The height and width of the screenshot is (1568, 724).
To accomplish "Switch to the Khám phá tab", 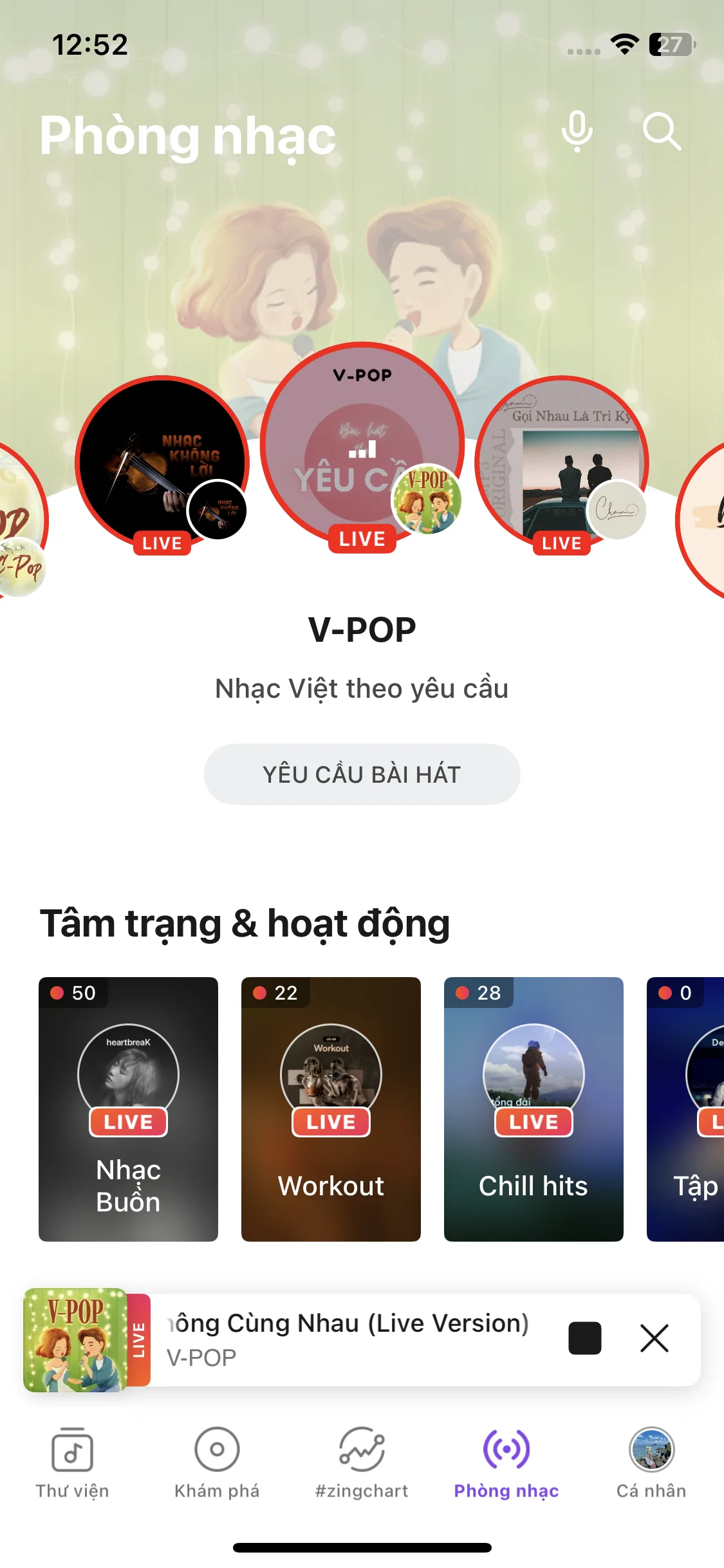I will tap(216, 1468).
